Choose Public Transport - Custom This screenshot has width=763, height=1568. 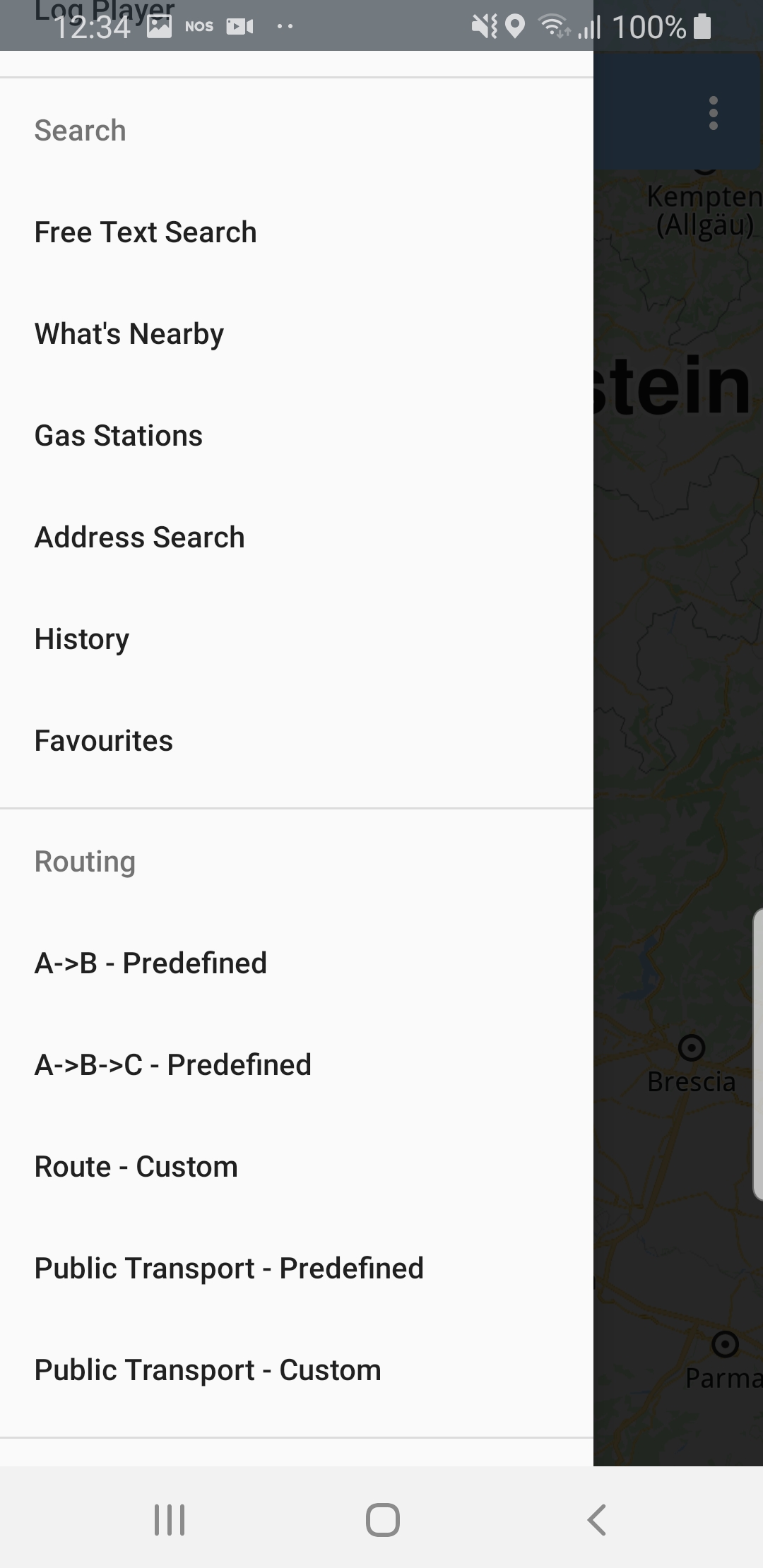(297, 1370)
